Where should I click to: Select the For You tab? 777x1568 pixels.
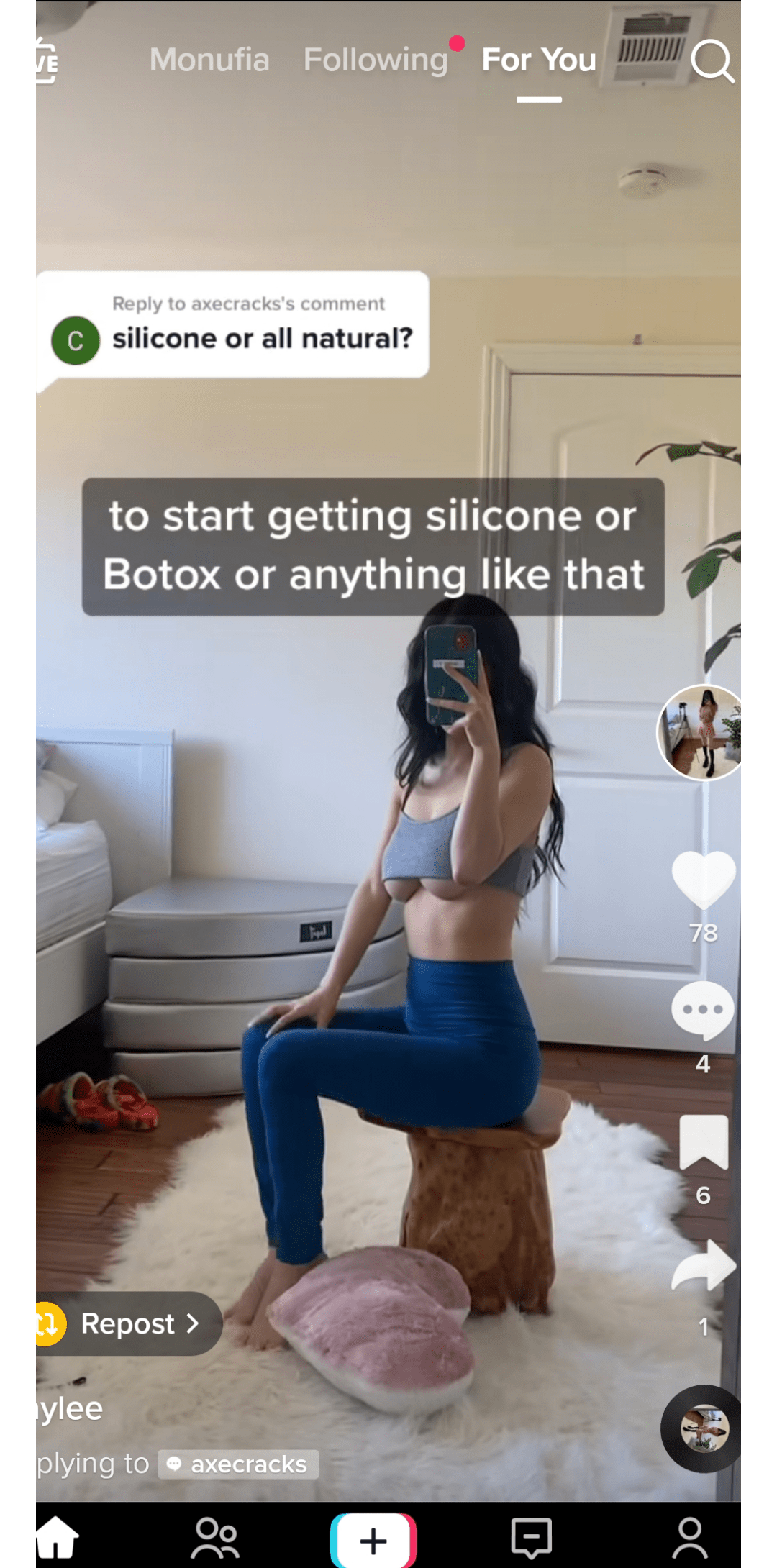539,60
